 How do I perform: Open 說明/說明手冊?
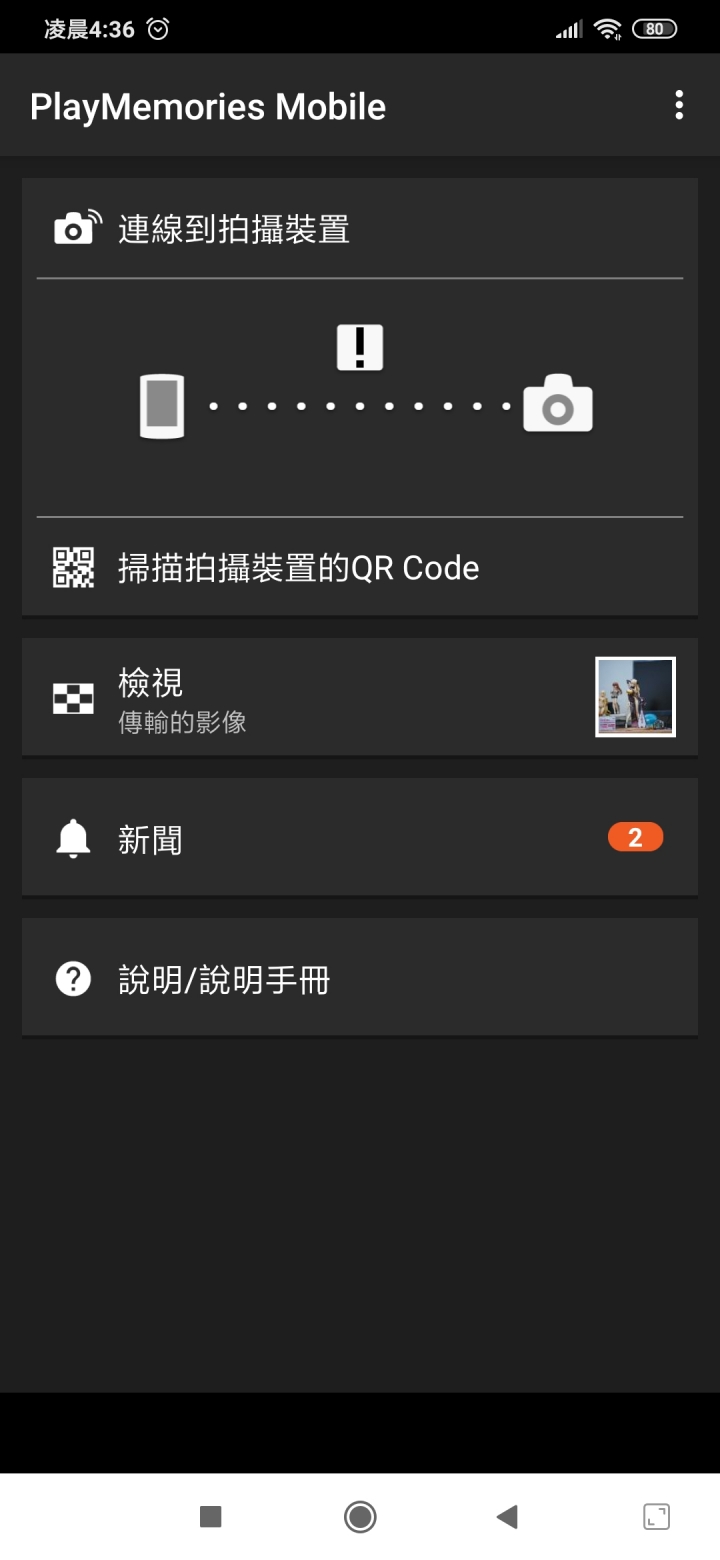(x=360, y=977)
